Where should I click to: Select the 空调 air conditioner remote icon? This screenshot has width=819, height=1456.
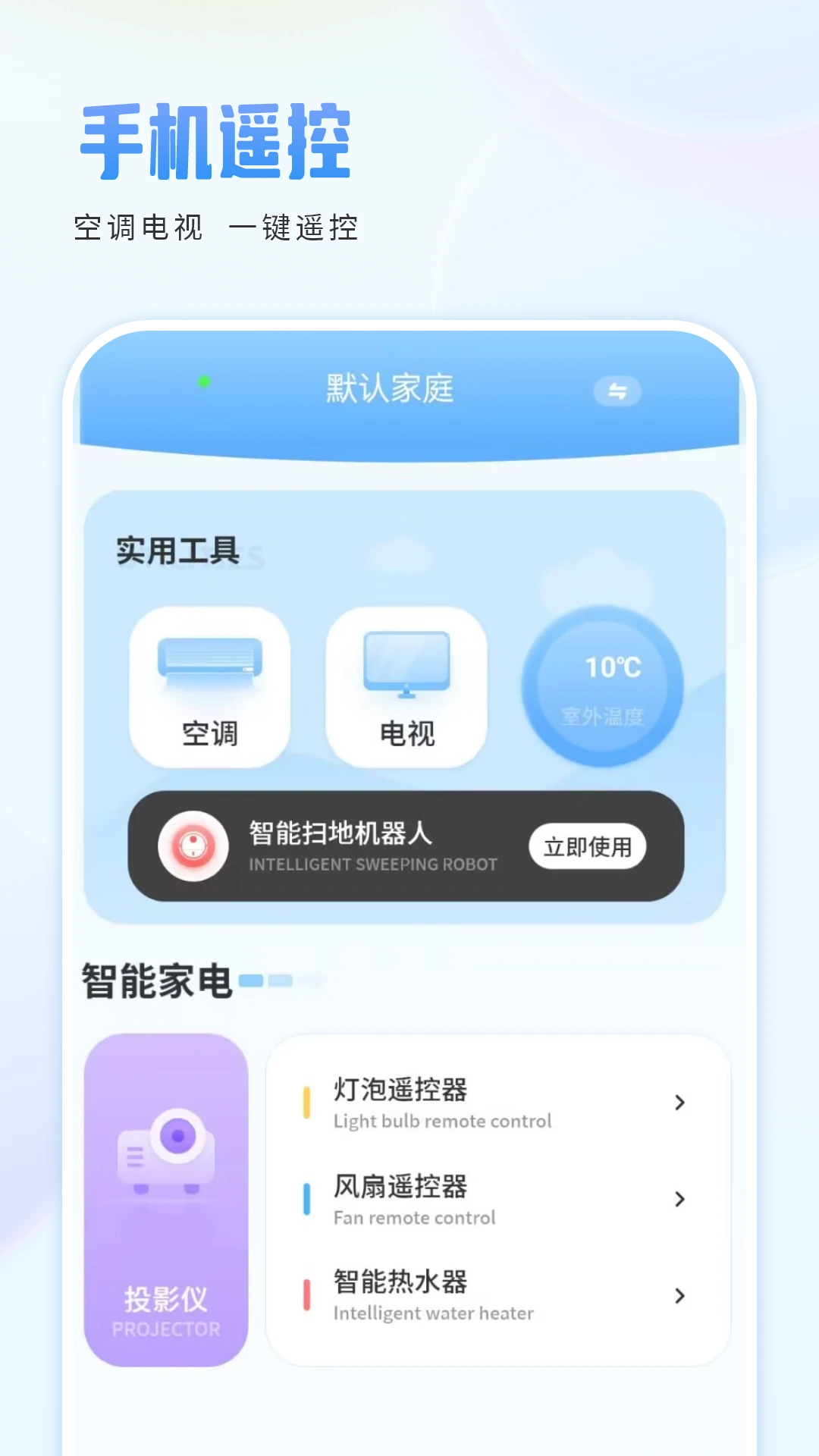pyautogui.click(x=209, y=686)
